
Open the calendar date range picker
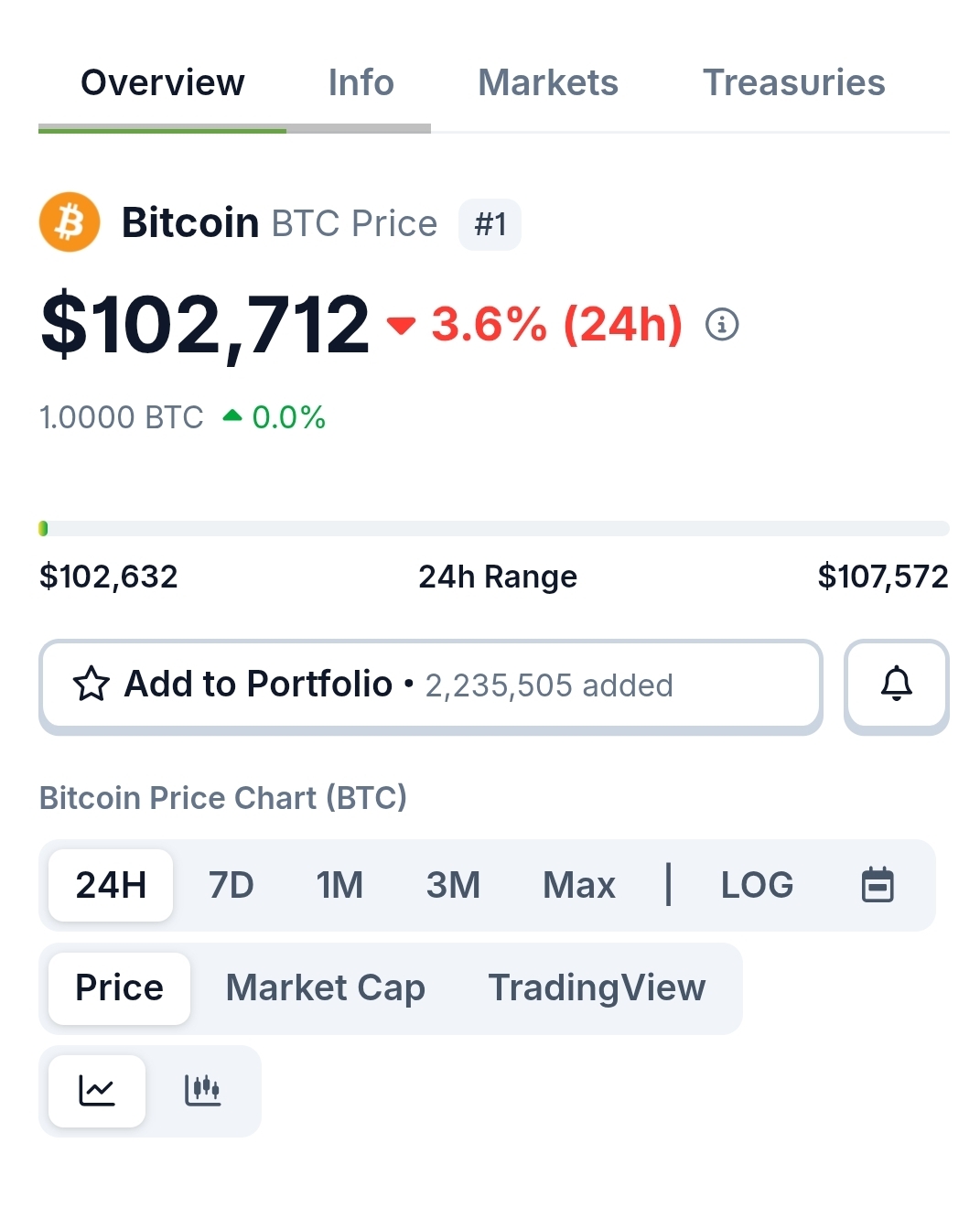tap(878, 885)
